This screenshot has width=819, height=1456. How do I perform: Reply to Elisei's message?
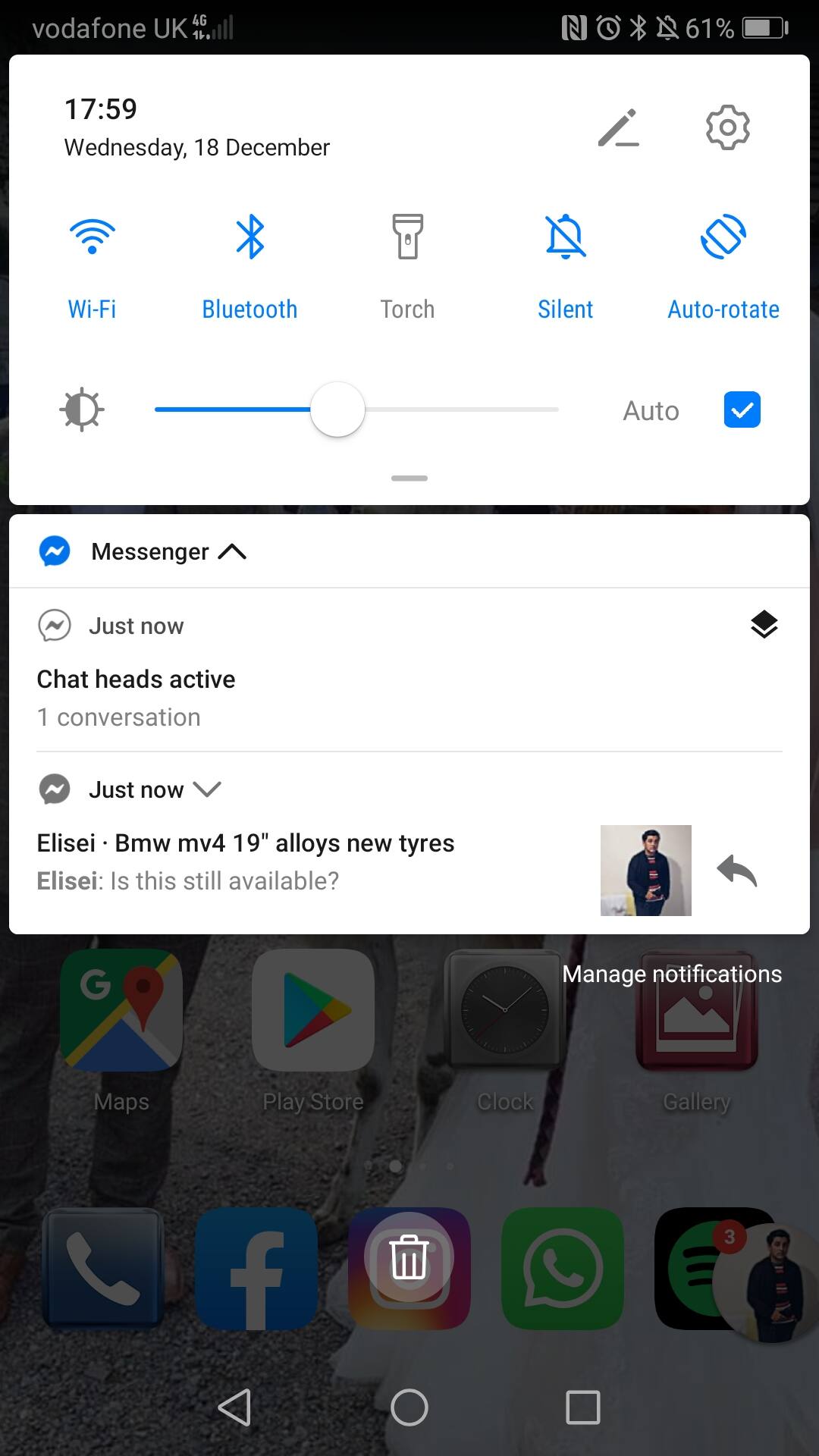coord(737,871)
